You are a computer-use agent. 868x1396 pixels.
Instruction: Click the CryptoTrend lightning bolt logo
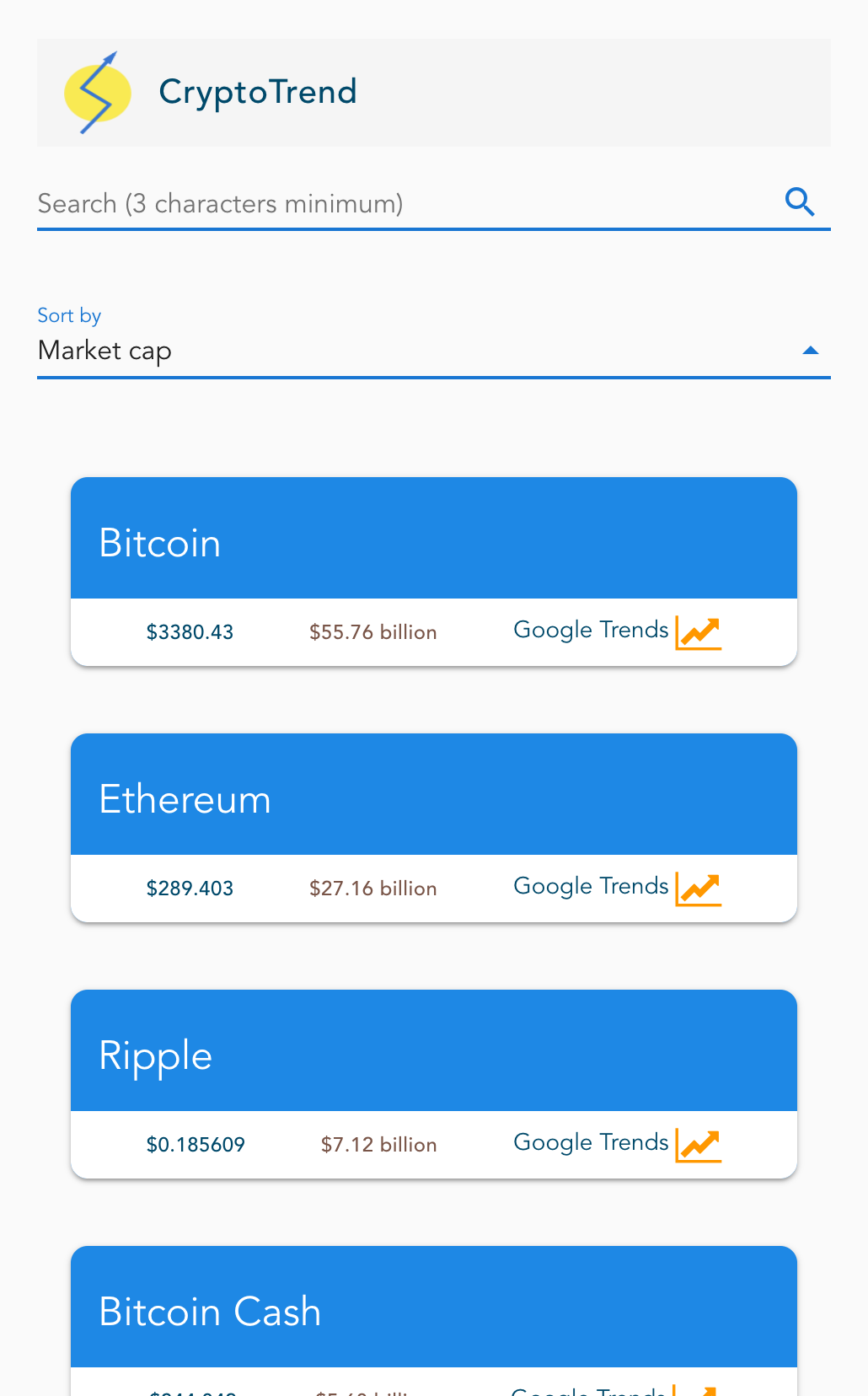[x=98, y=93]
